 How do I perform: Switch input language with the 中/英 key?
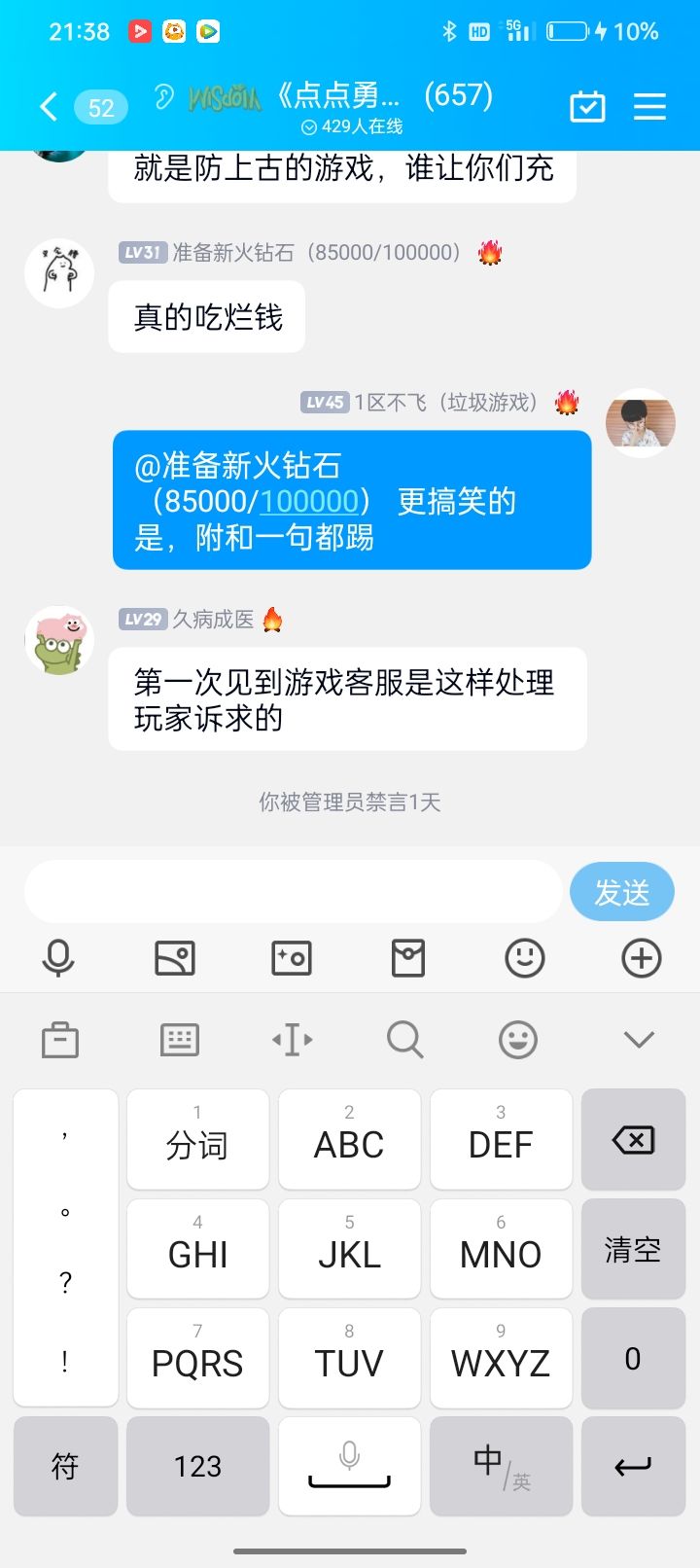coord(501,1466)
